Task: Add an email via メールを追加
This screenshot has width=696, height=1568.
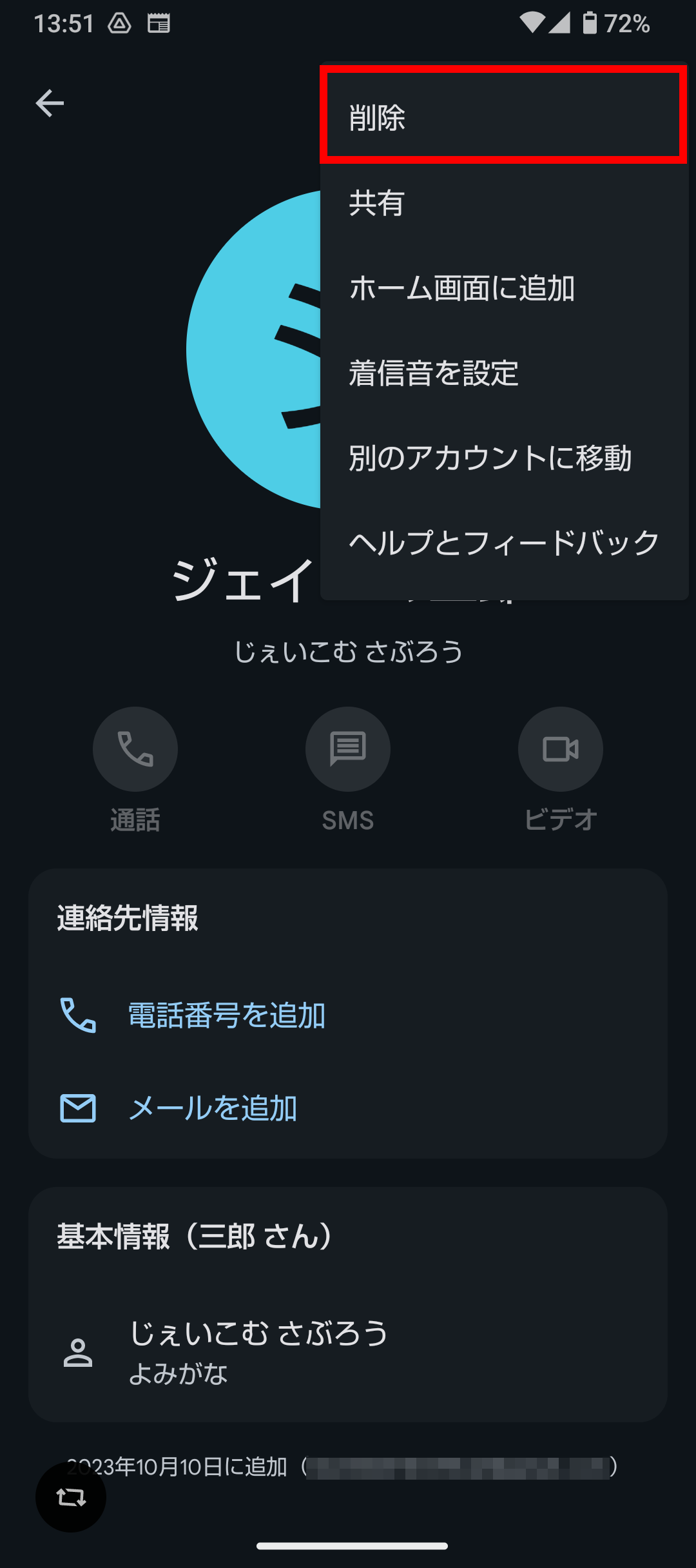Action: (x=348, y=1108)
